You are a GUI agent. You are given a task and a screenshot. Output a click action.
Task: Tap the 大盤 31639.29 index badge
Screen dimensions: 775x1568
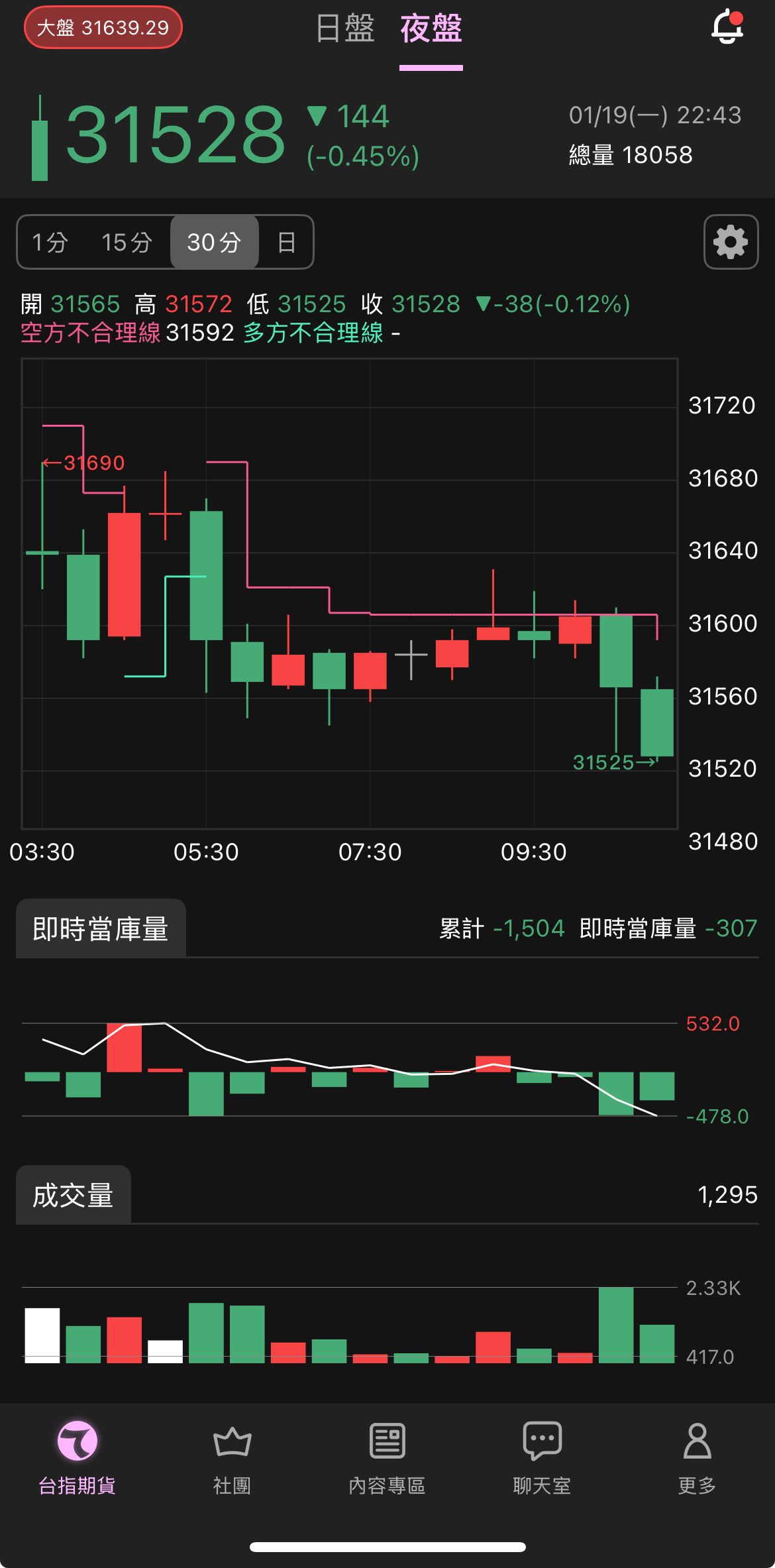tap(103, 28)
